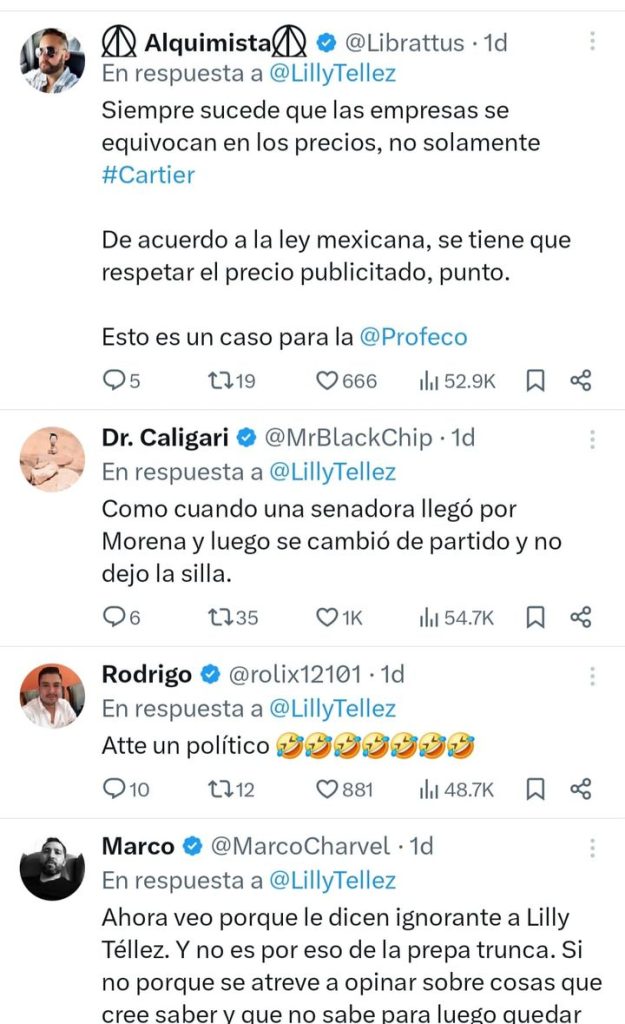
Task: Open the @Profeco mention
Action: tap(413, 337)
